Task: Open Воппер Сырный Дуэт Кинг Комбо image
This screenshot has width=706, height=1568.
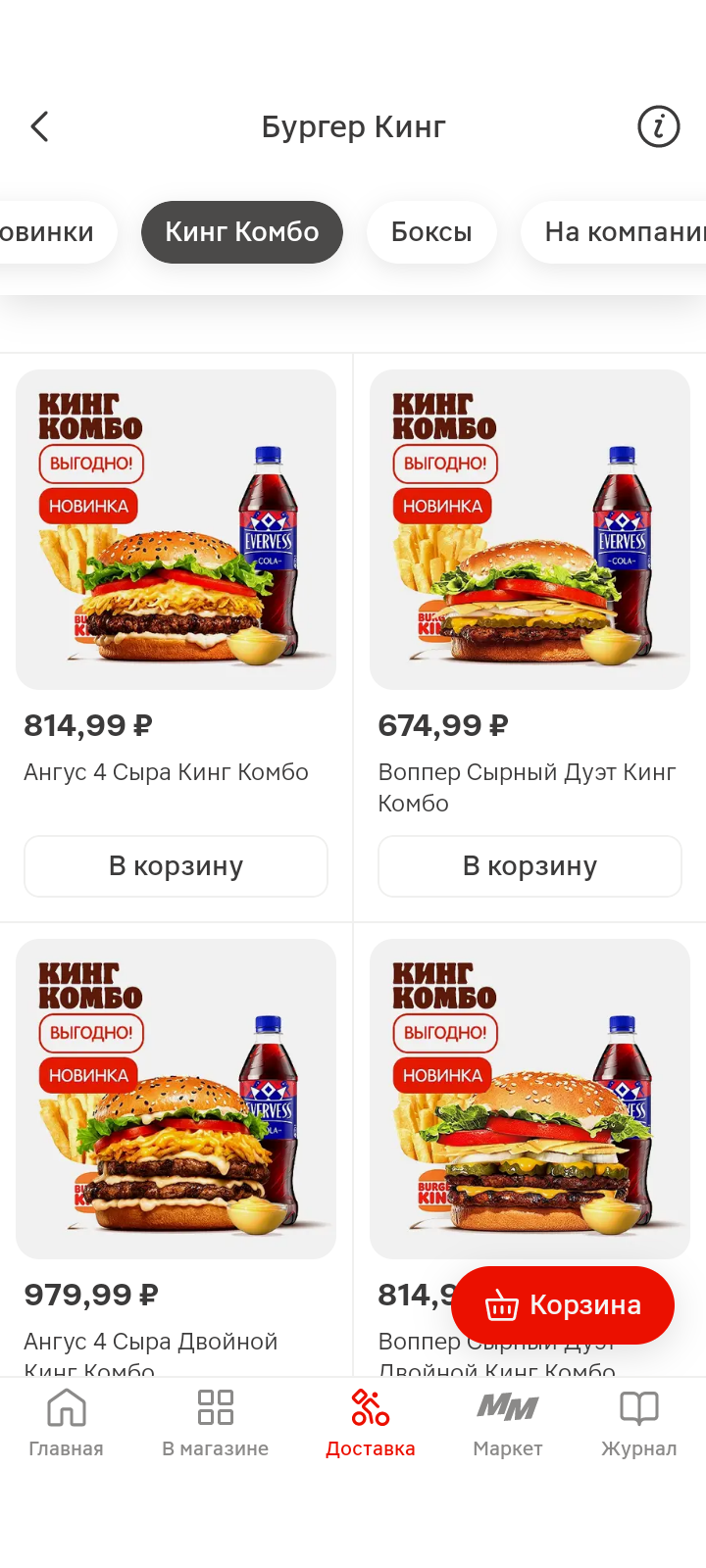Action: 529,529
